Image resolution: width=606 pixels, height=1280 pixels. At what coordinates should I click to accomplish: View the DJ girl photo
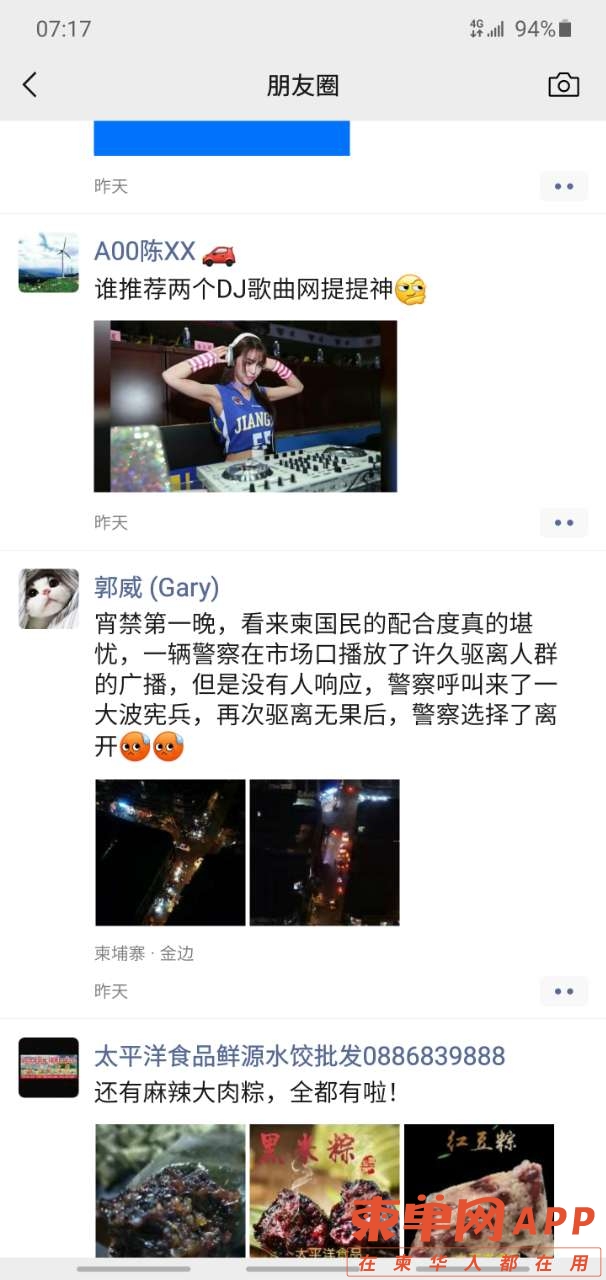(245, 406)
